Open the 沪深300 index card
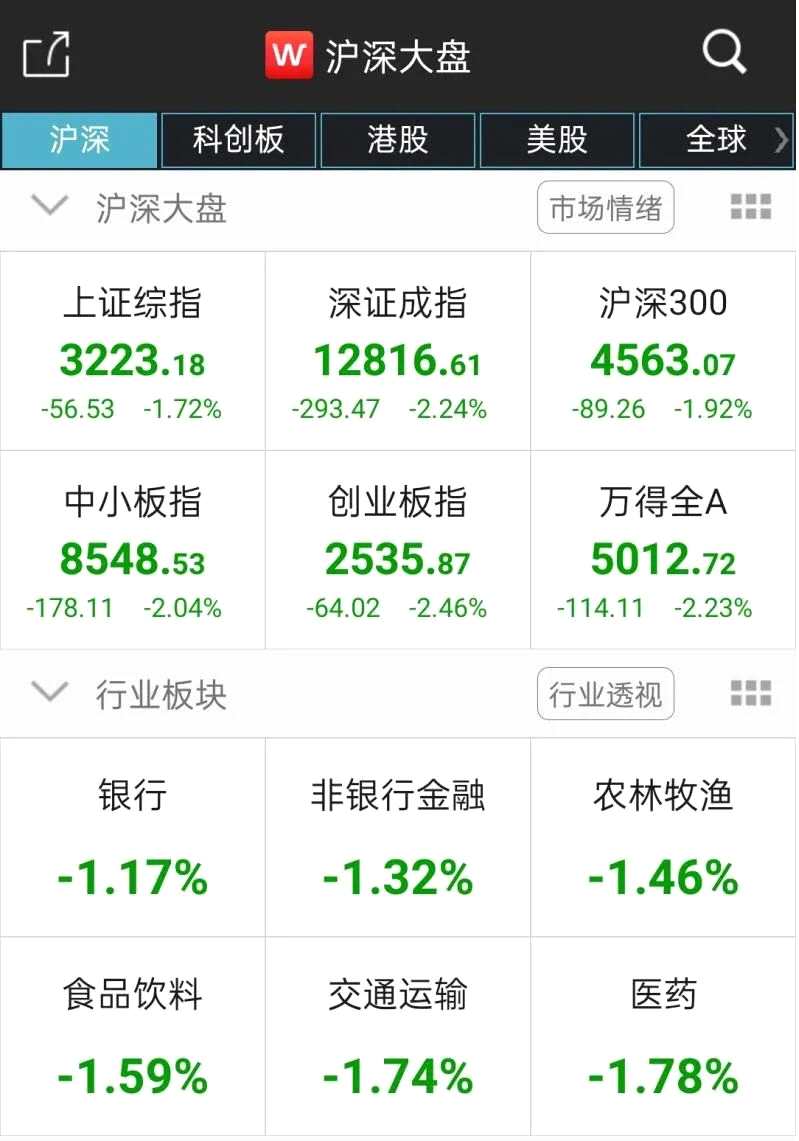 pyautogui.click(x=663, y=352)
